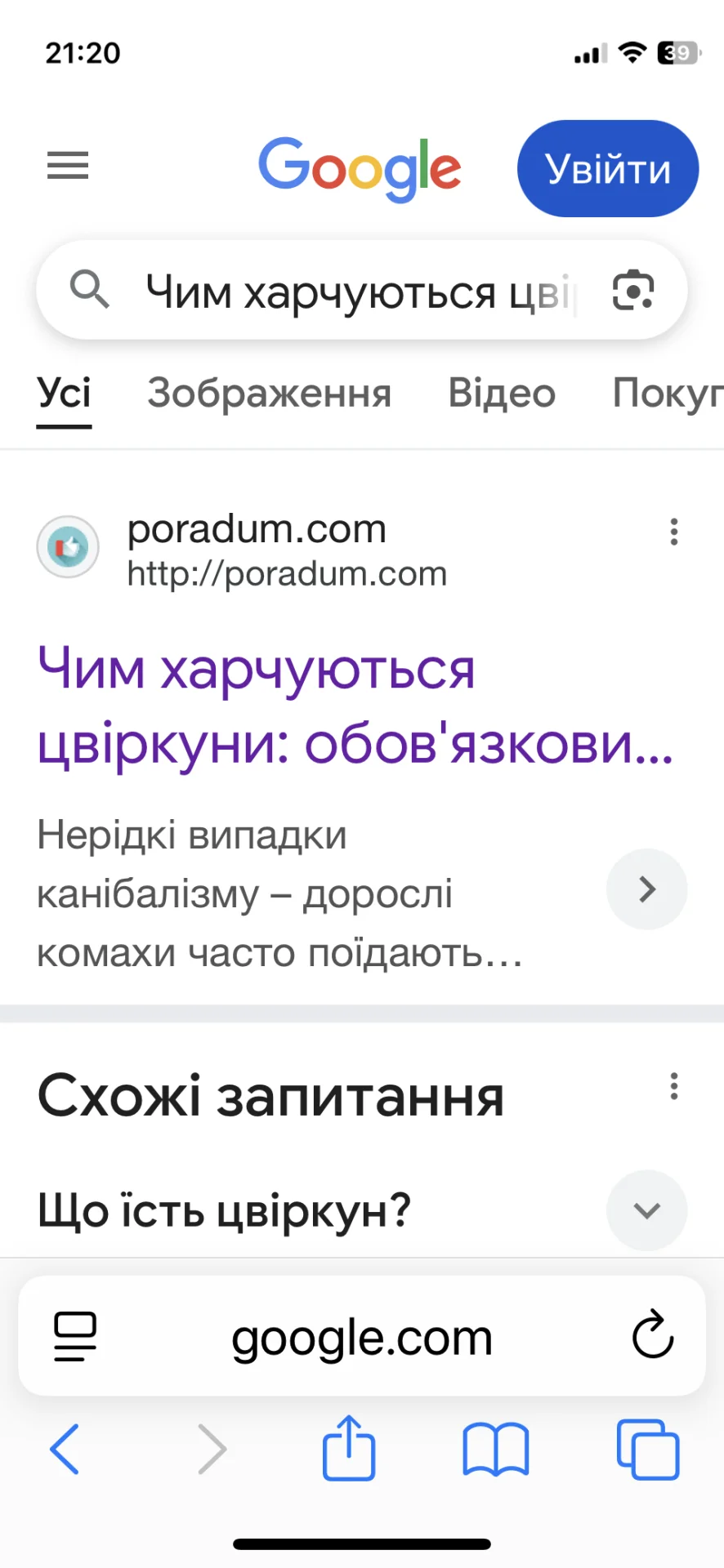Switch to the Покупки tab
This screenshot has width=724, height=1568.
pos(667,394)
